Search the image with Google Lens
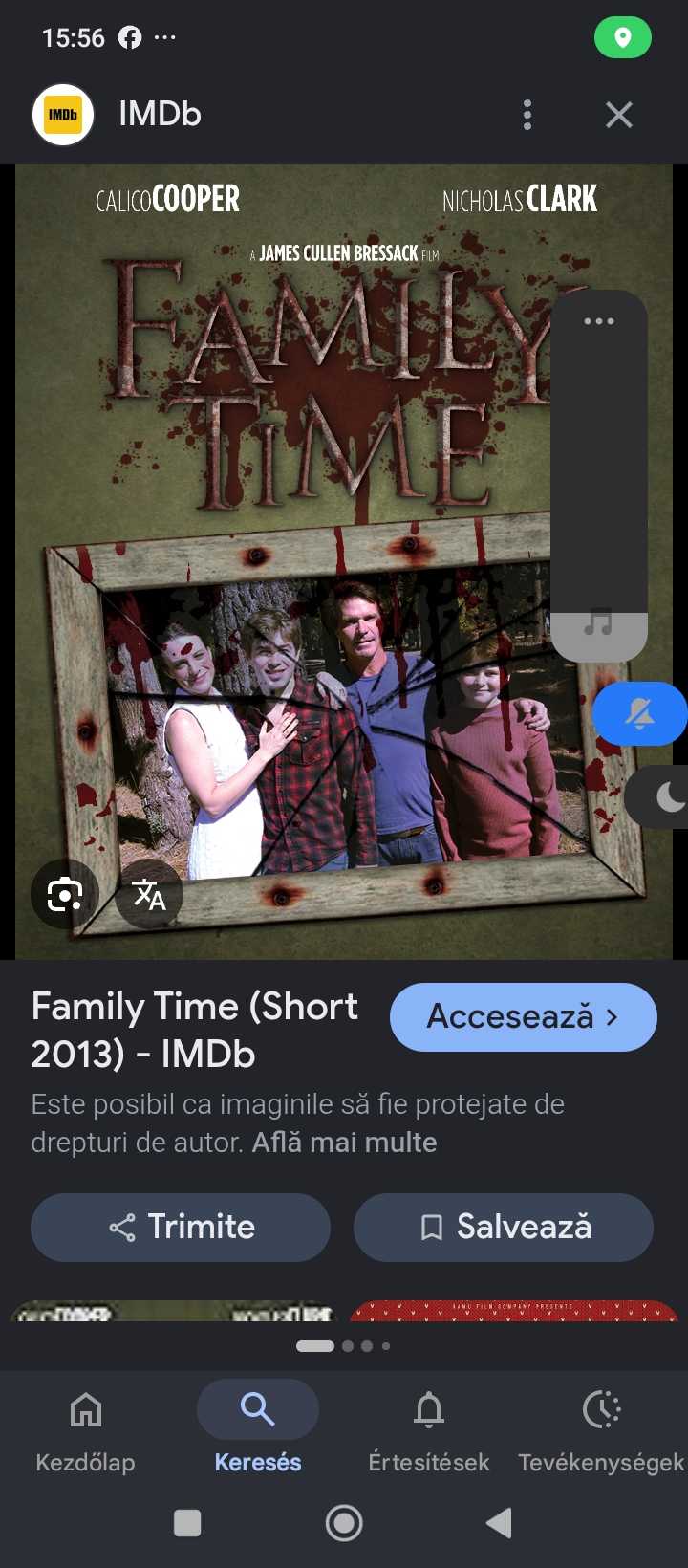 coord(65,894)
